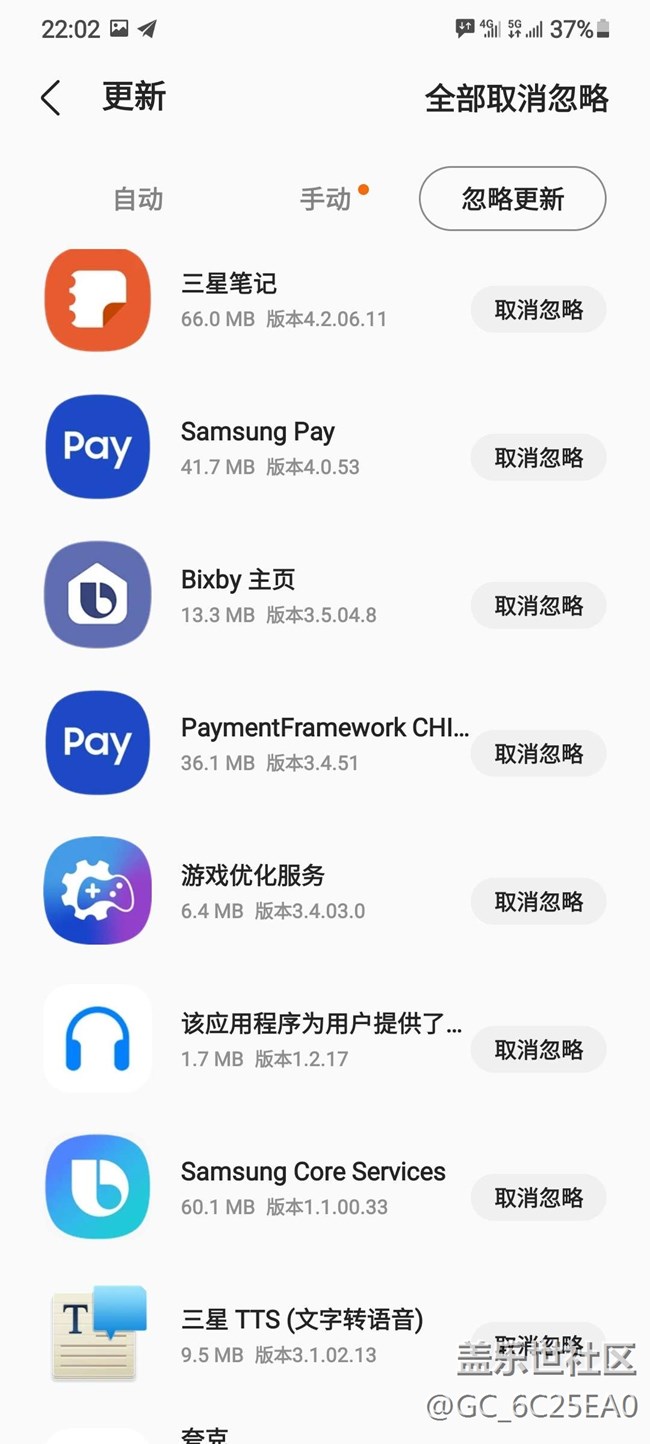650x1444 pixels.
Task: Switch to the 自动 tab
Action: tap(138, 199)
